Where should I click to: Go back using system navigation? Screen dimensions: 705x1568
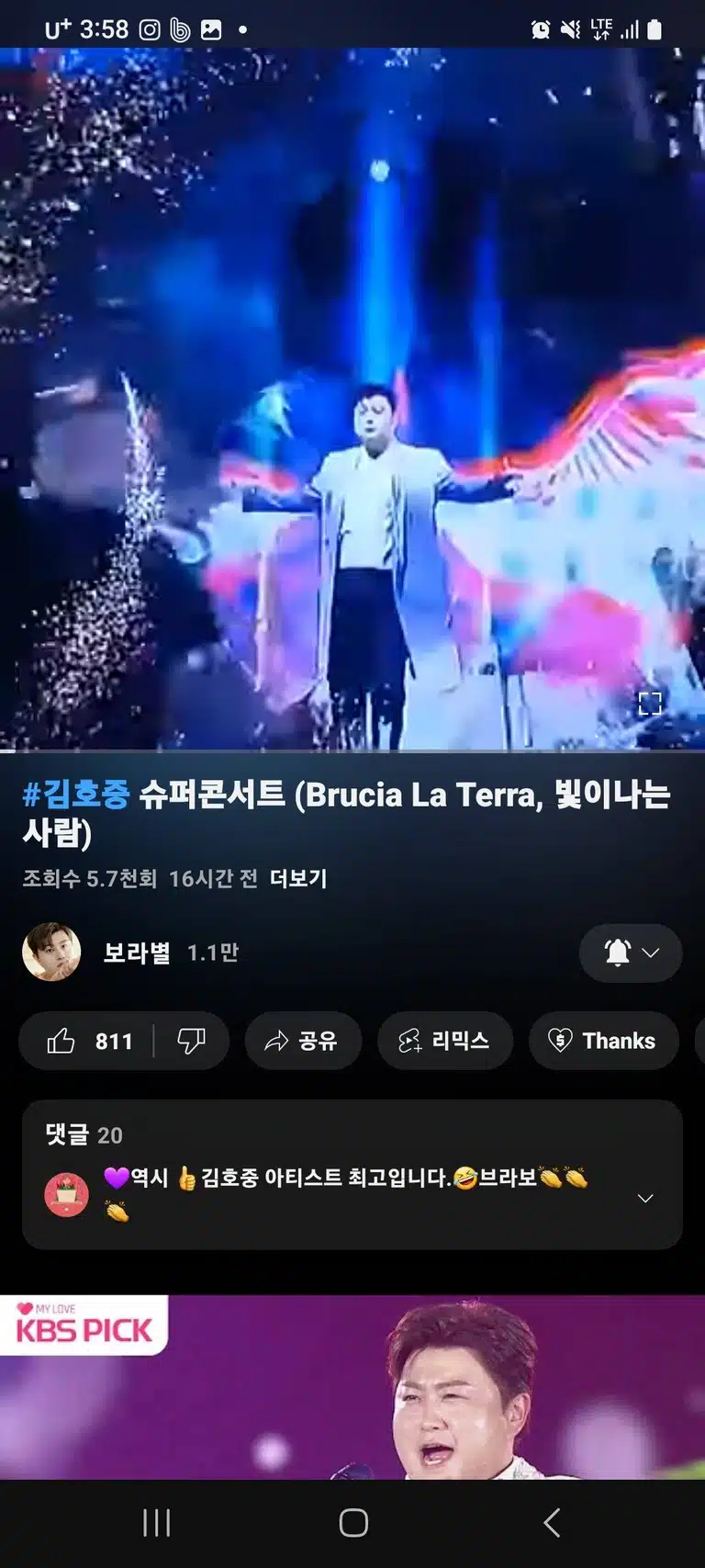pyautogui.click(x=552, y=1523)
